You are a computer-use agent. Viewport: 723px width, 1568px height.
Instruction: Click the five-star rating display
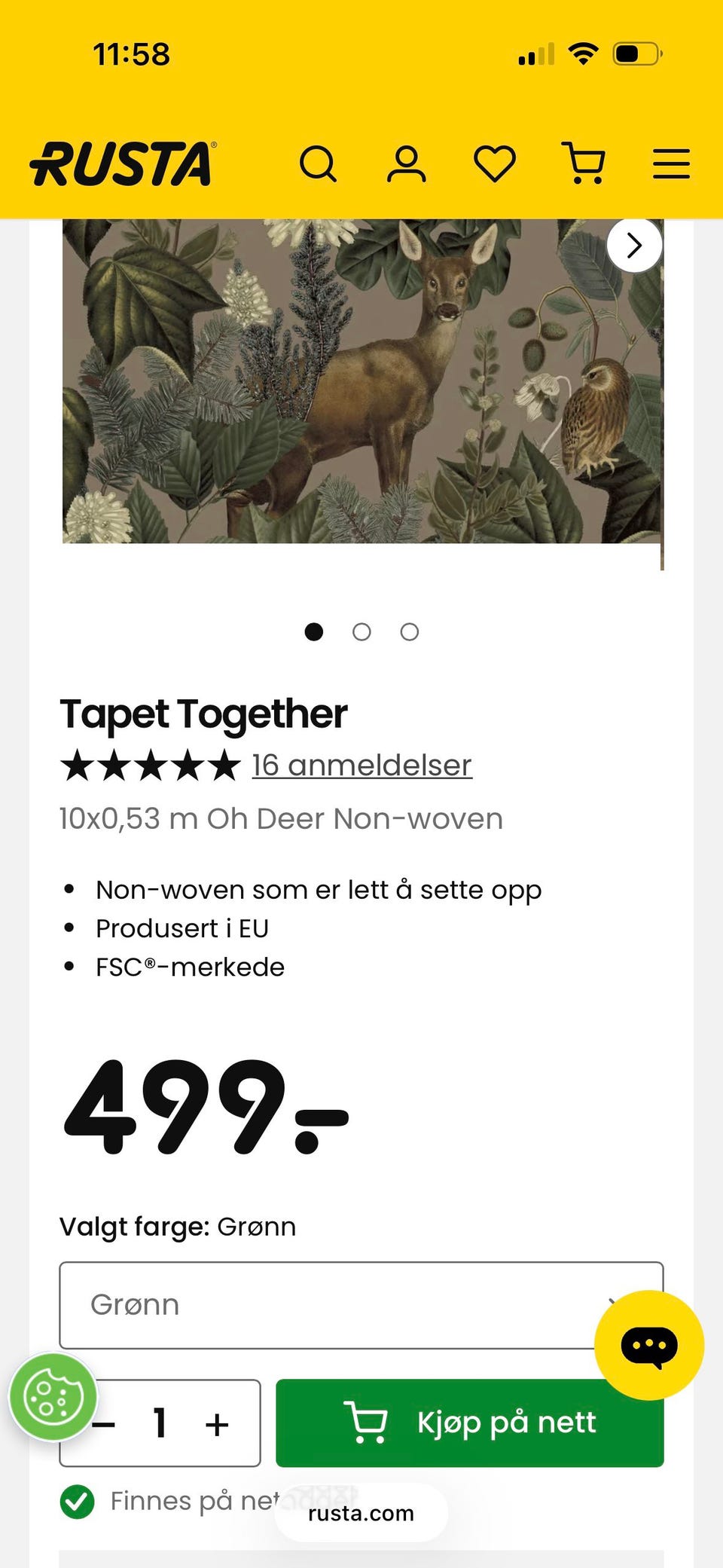tap(148, 764)
